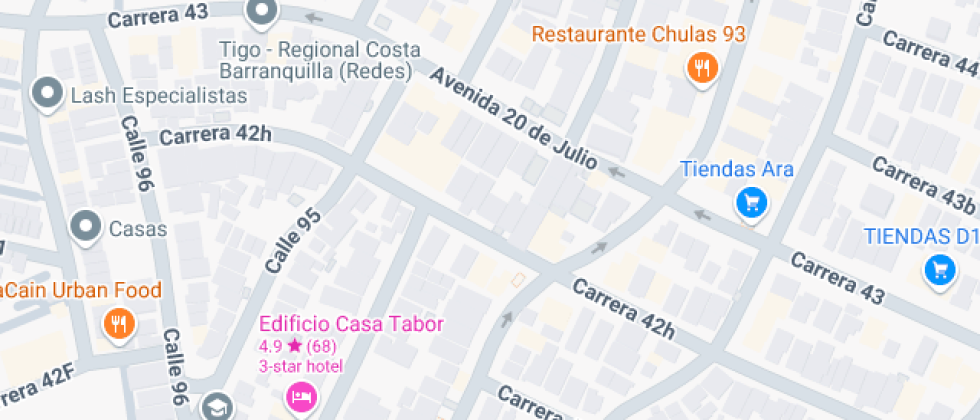Image resolution: width=980 pixels, height=420 pixels.
Task: Open the Urban Food restaurant pin
Action: [x=119, y=322]
